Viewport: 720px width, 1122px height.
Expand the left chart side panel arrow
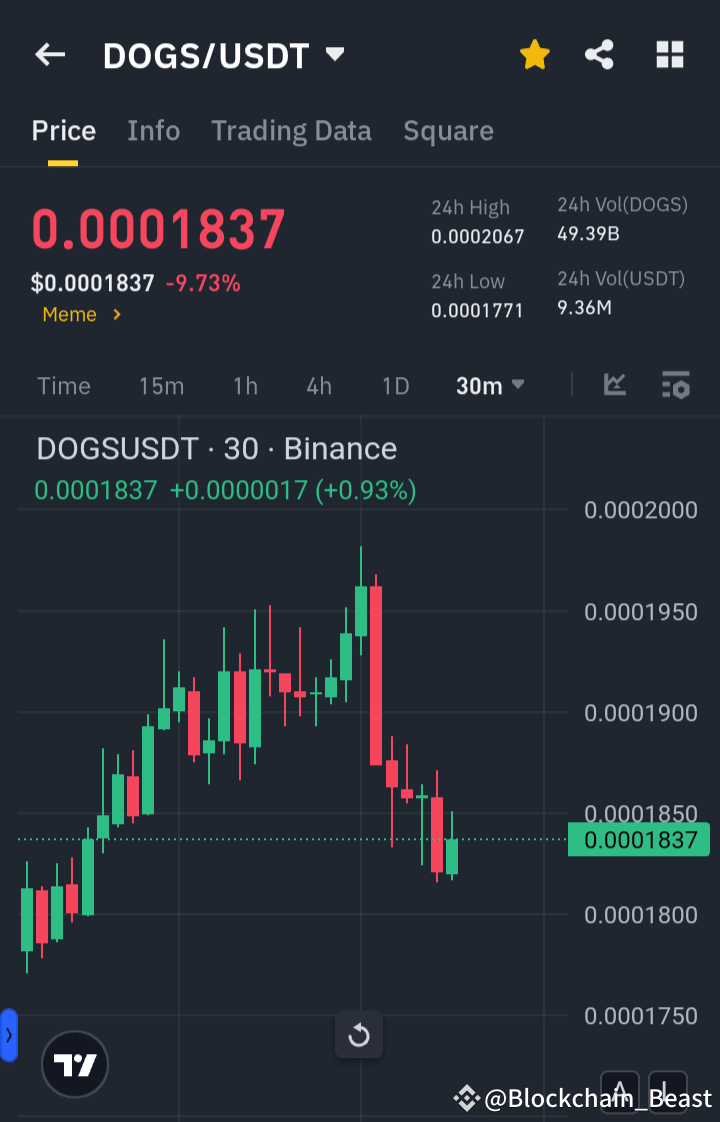[x=8, y=1035]
